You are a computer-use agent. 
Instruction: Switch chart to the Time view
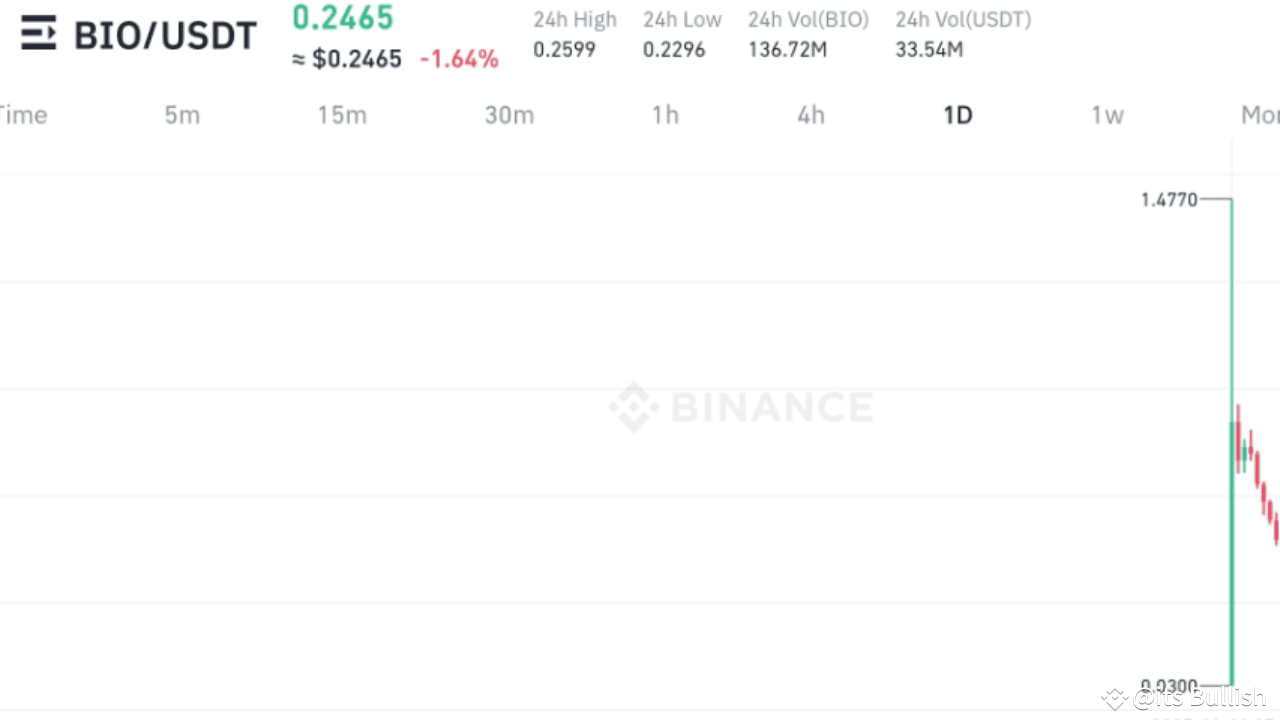(22, 115)
